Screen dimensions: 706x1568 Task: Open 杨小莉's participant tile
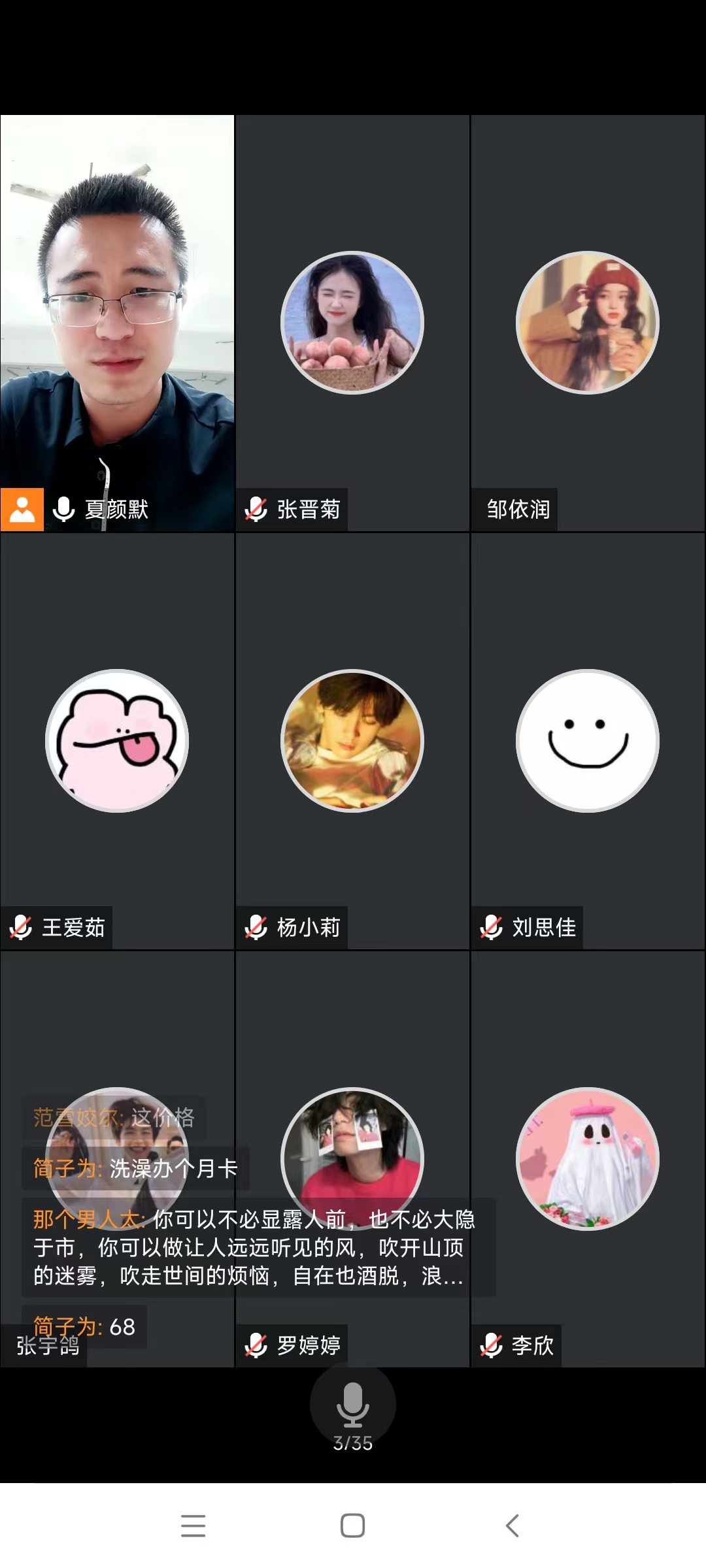[352, 741]
